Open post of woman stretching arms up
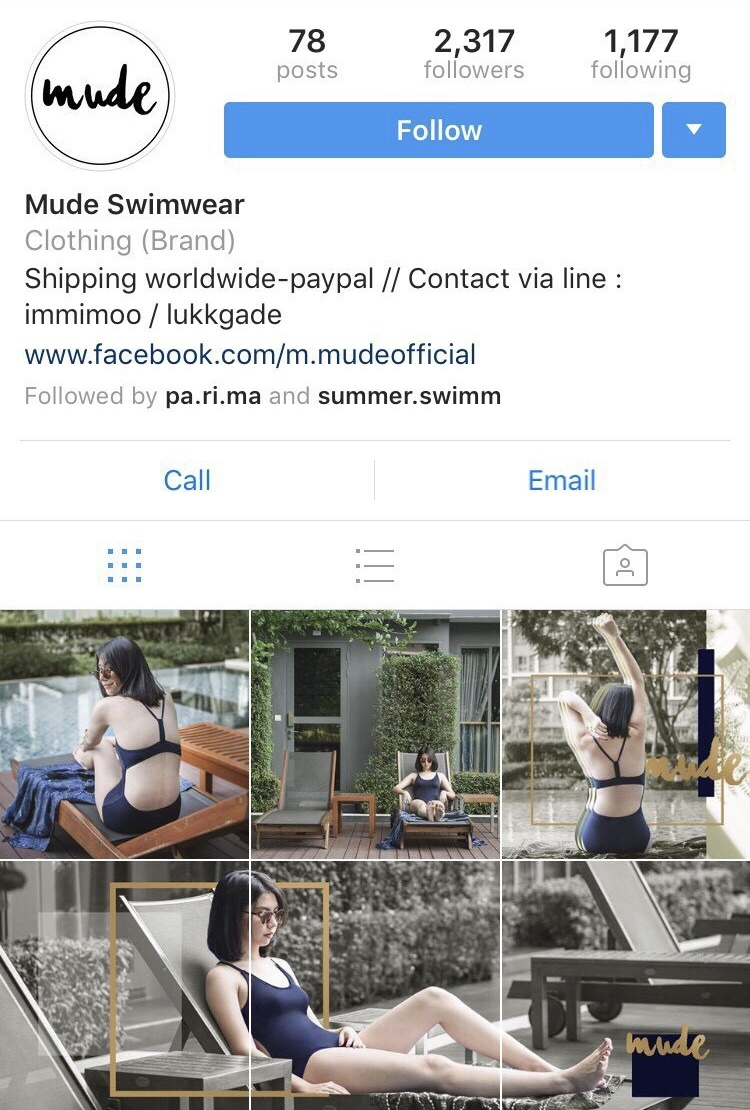 point(625,734)
